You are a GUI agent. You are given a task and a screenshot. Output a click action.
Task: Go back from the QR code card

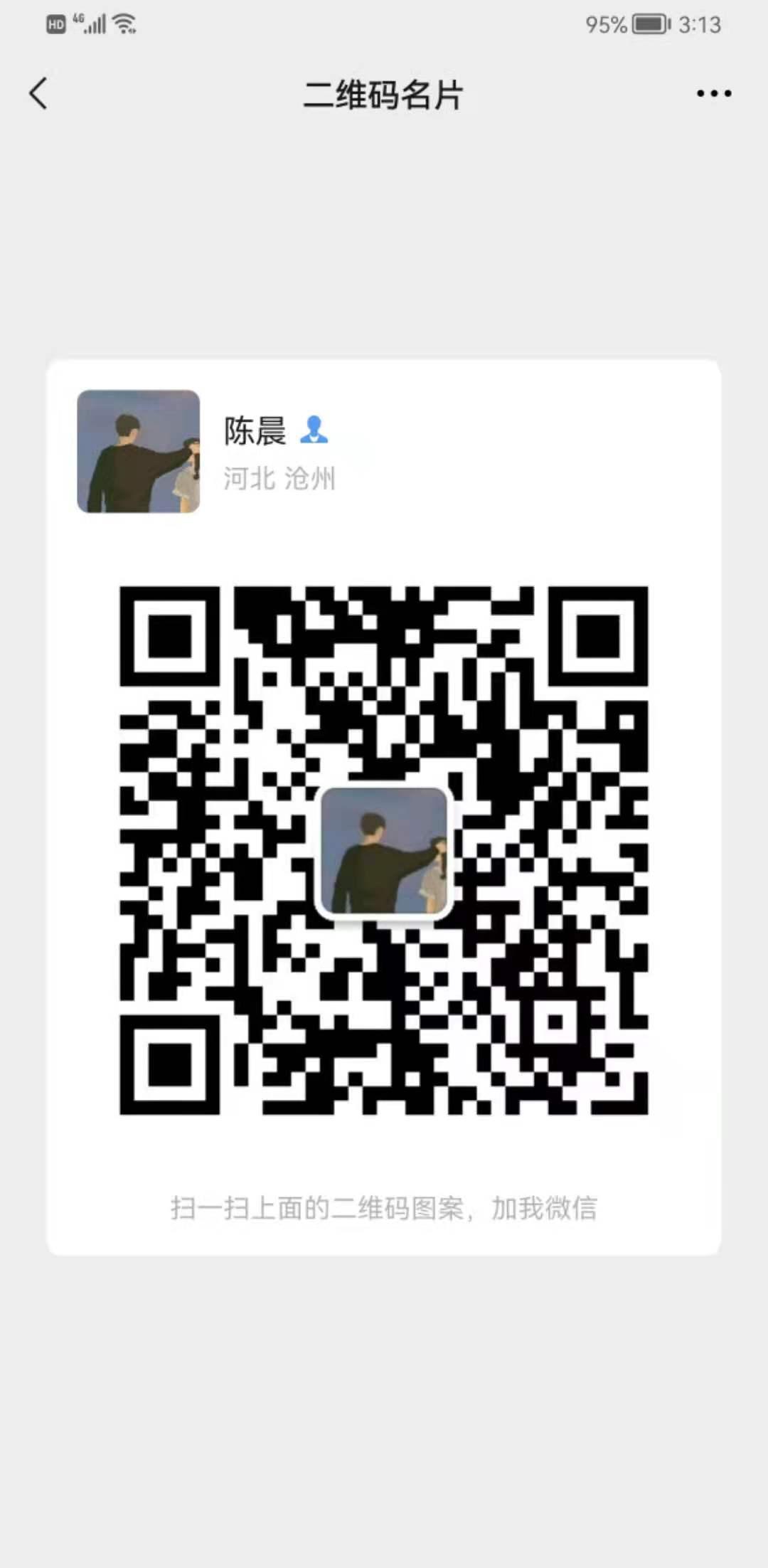38,94
